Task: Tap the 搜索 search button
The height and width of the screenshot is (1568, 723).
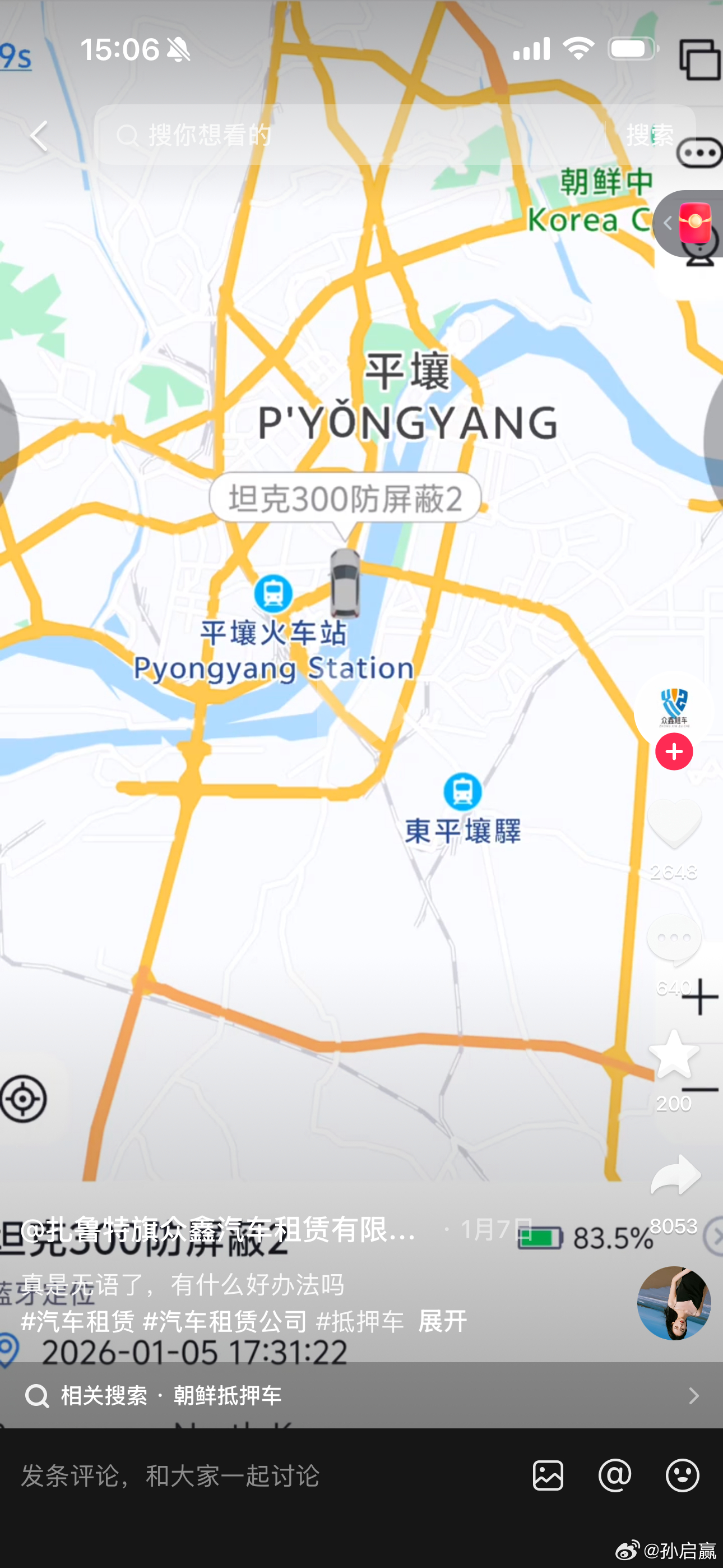Action: coord(651,135)
